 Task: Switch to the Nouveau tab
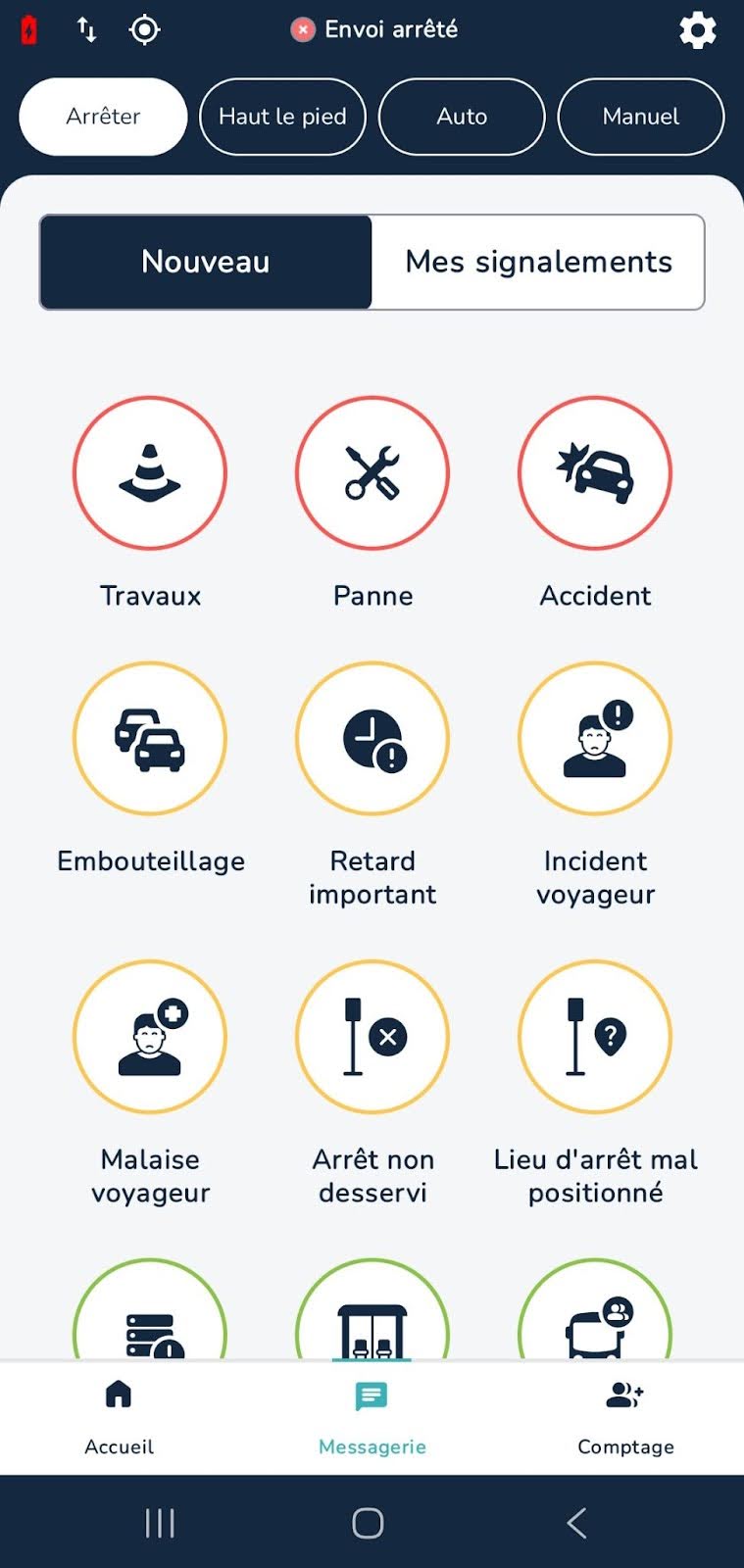click(x=206, y=262)
